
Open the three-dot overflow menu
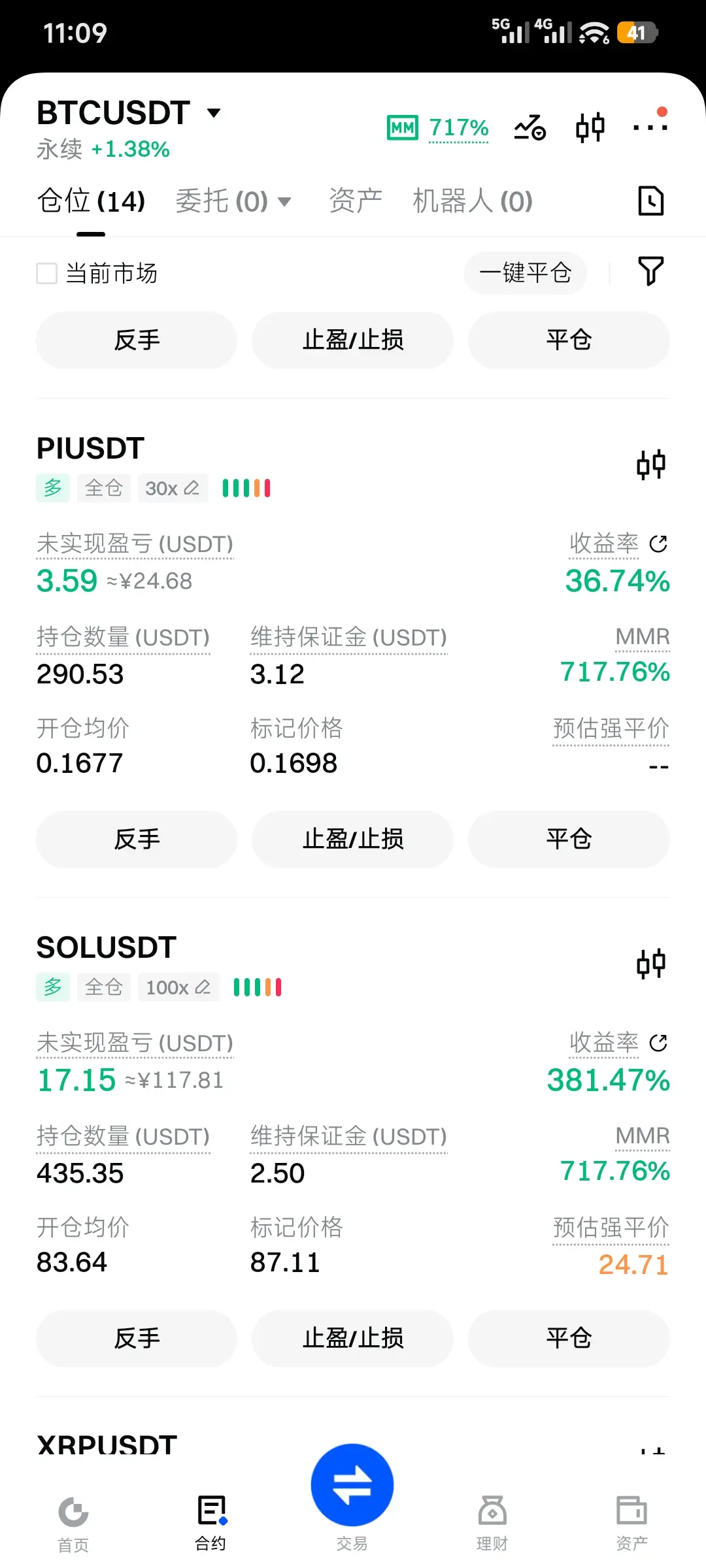[x=650, y=126]
